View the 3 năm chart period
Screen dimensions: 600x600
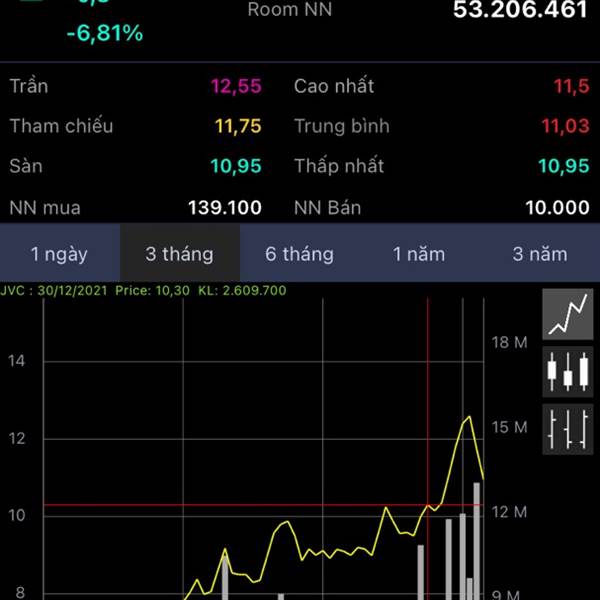pyautogui.click(x=539, y=254)
